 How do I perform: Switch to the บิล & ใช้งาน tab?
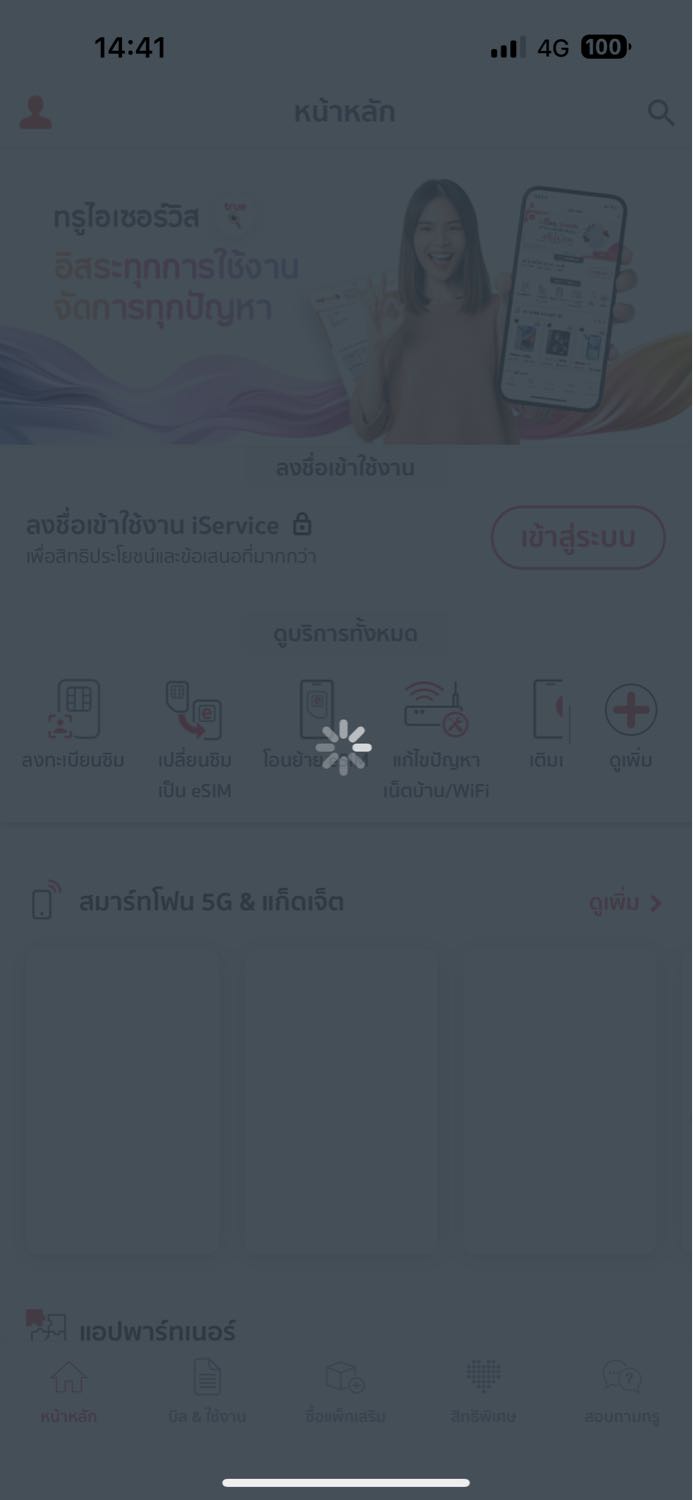pyautogui.click(x=207, y=1392)
